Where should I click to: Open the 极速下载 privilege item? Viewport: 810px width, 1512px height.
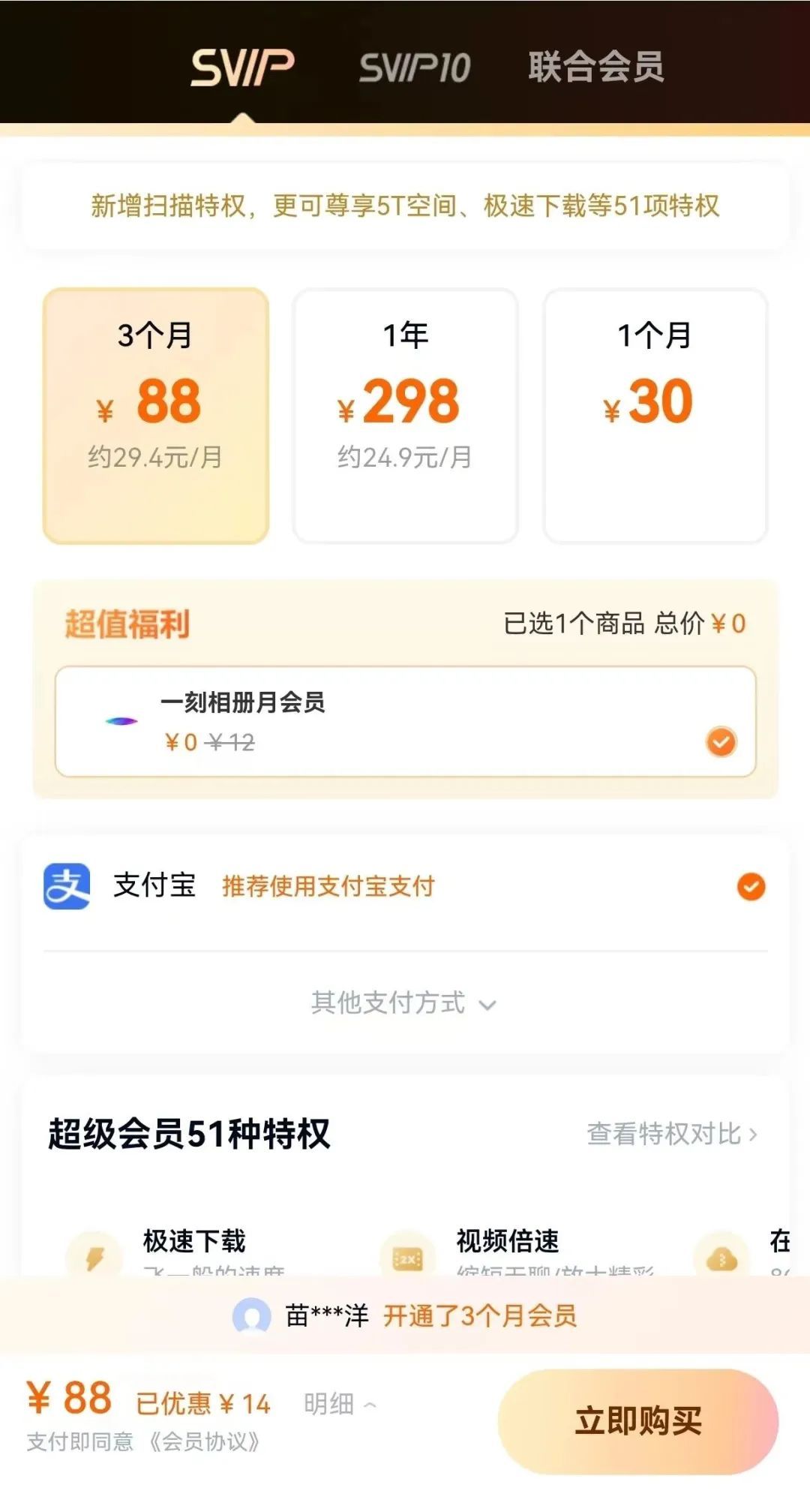(x=193, y=1243)
